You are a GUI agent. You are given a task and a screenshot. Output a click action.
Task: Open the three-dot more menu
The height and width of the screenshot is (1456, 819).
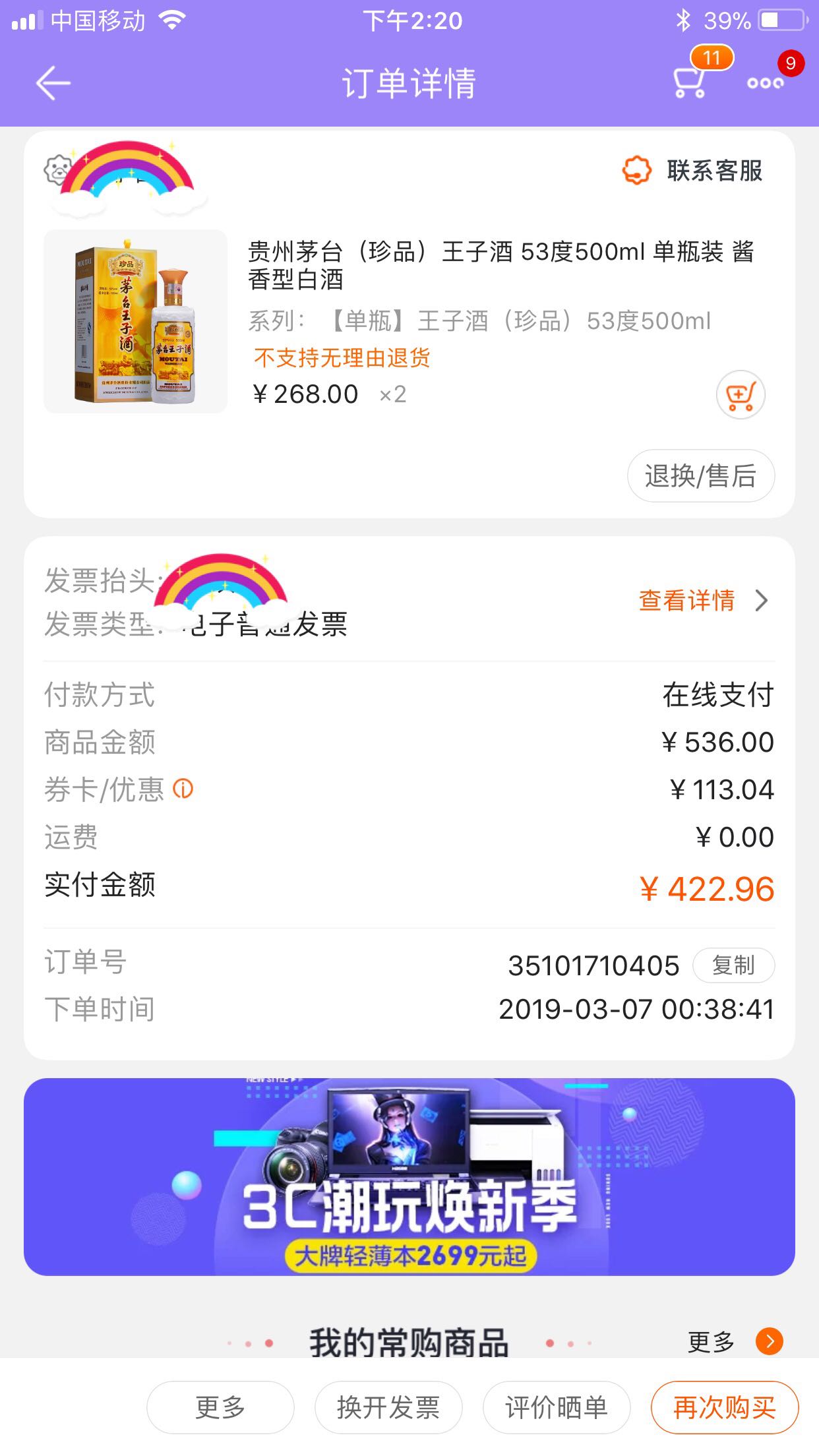pyautogui.click(x=765, y=83)
